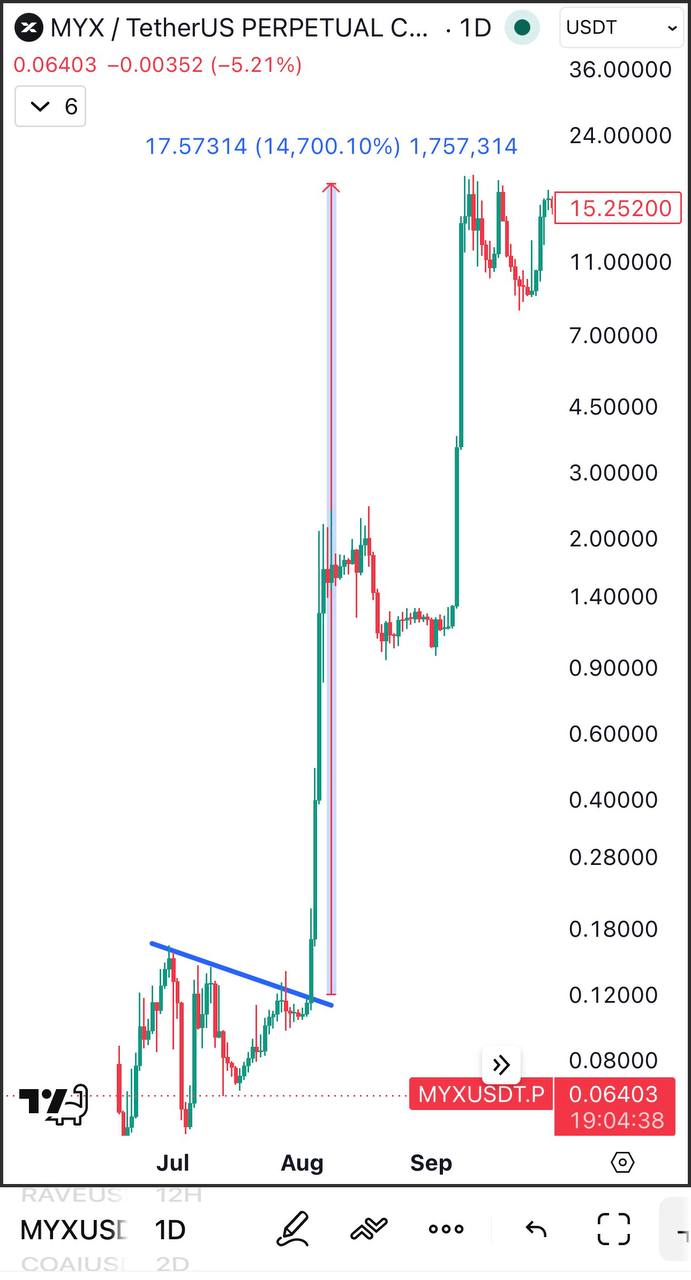Open the MYXUSD symbol in bottom toolbar
Viewport: 691px width, 1280px height.
[x=74, y=1229]
